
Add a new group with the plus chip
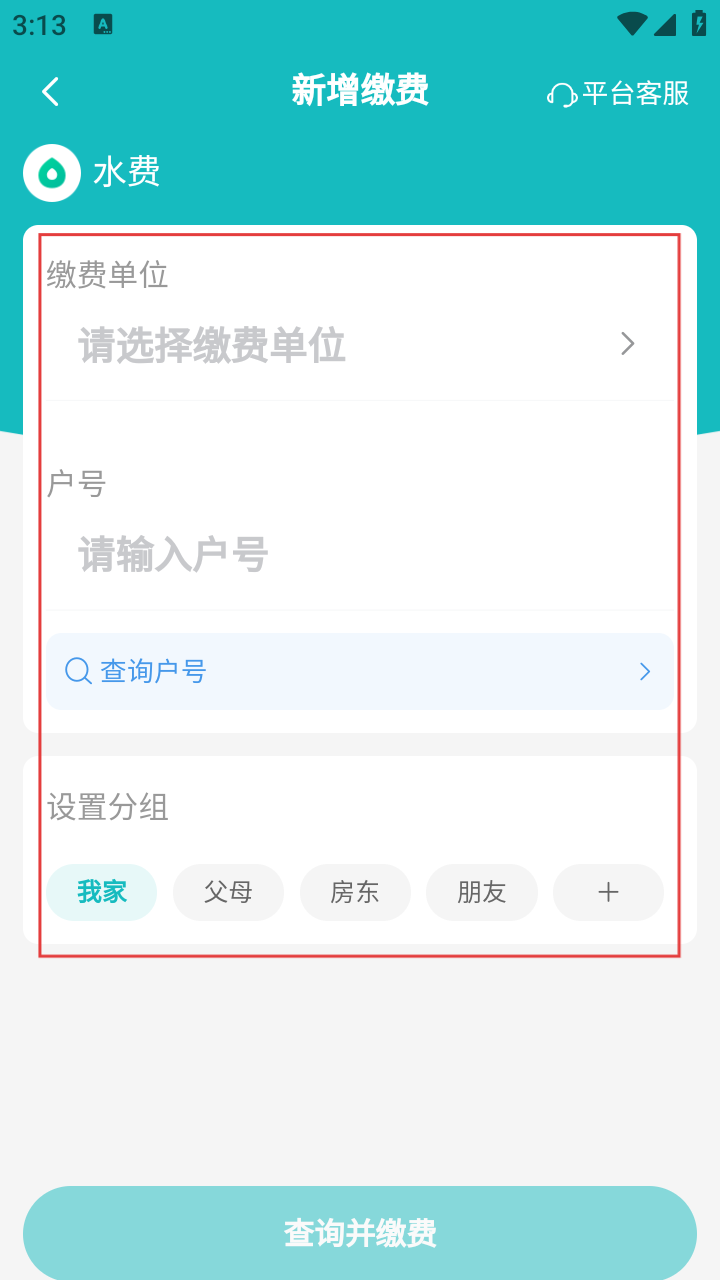(x=608, y=892)
